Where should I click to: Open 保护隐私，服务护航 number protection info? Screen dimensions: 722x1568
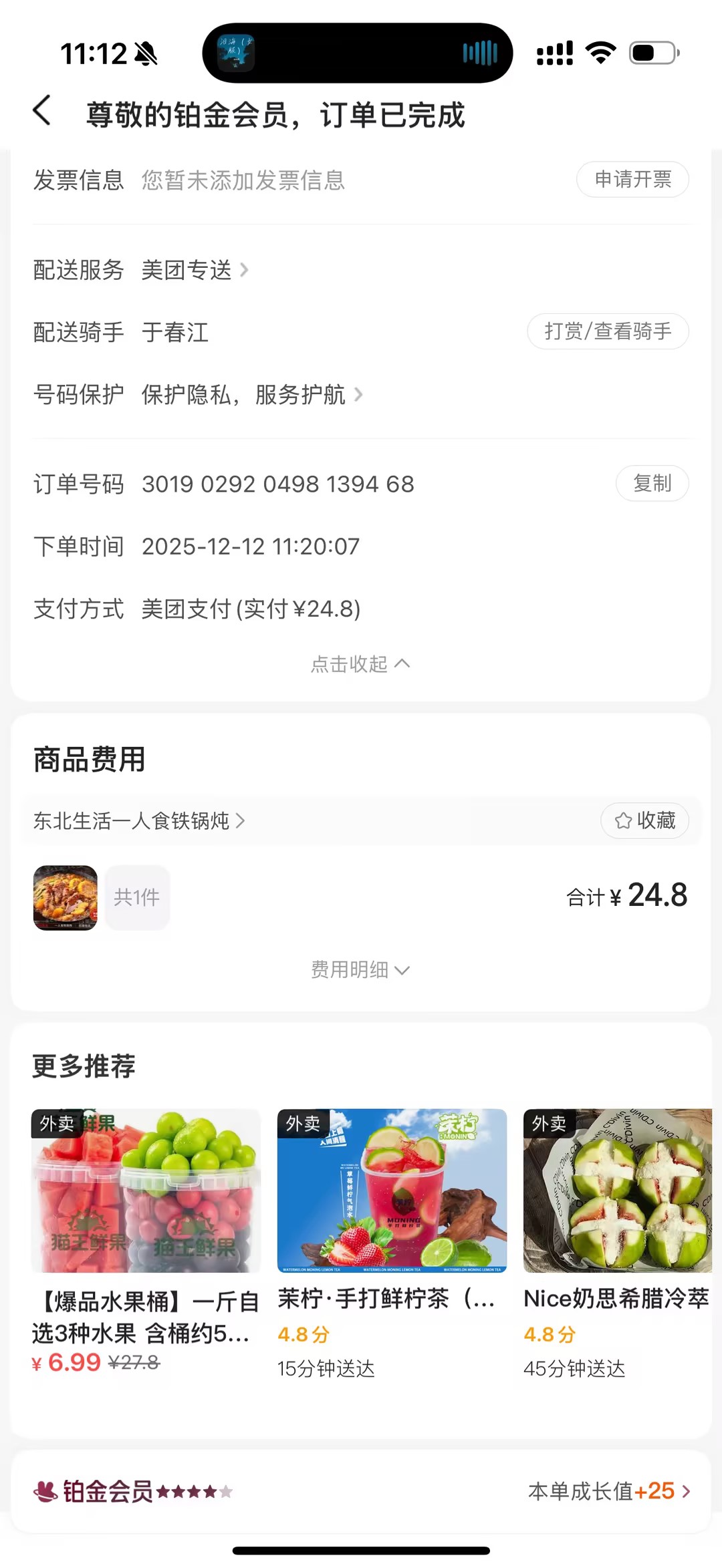click(x=251, y=395)
